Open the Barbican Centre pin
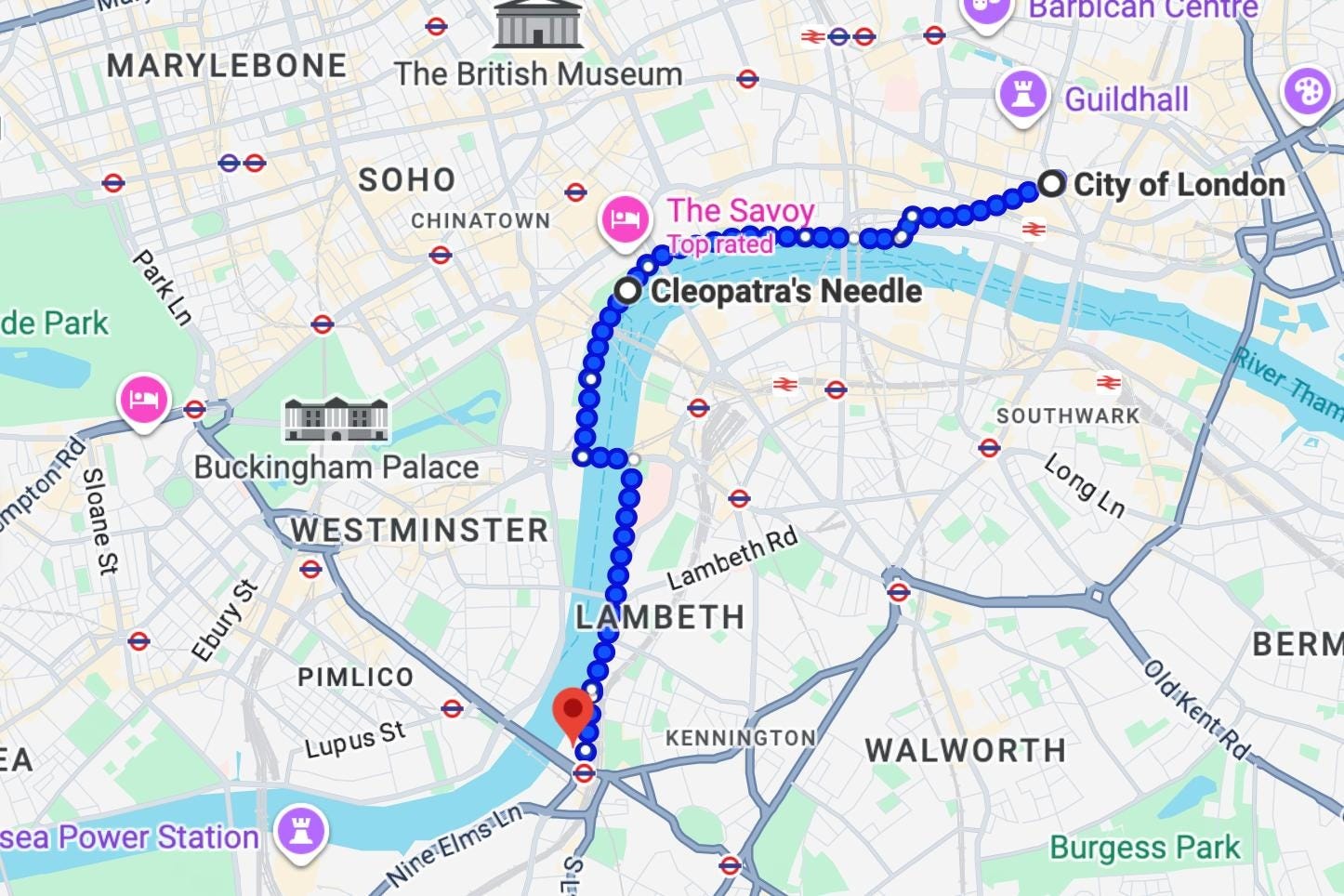Screen dimensions: 1344x896 coord(987,11)
